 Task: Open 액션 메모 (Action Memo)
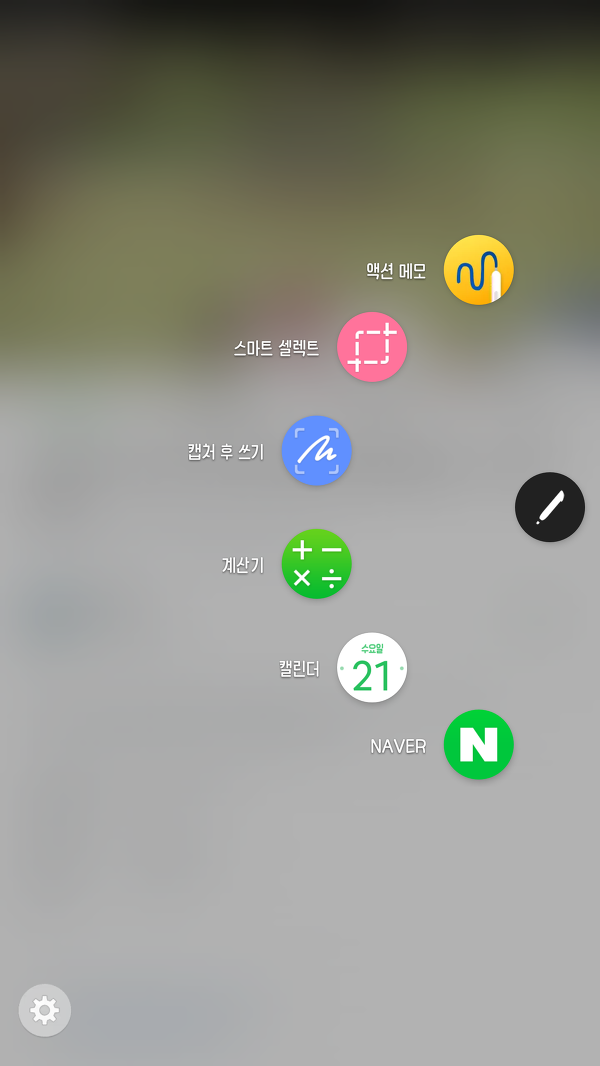click(x=478, y=270)
